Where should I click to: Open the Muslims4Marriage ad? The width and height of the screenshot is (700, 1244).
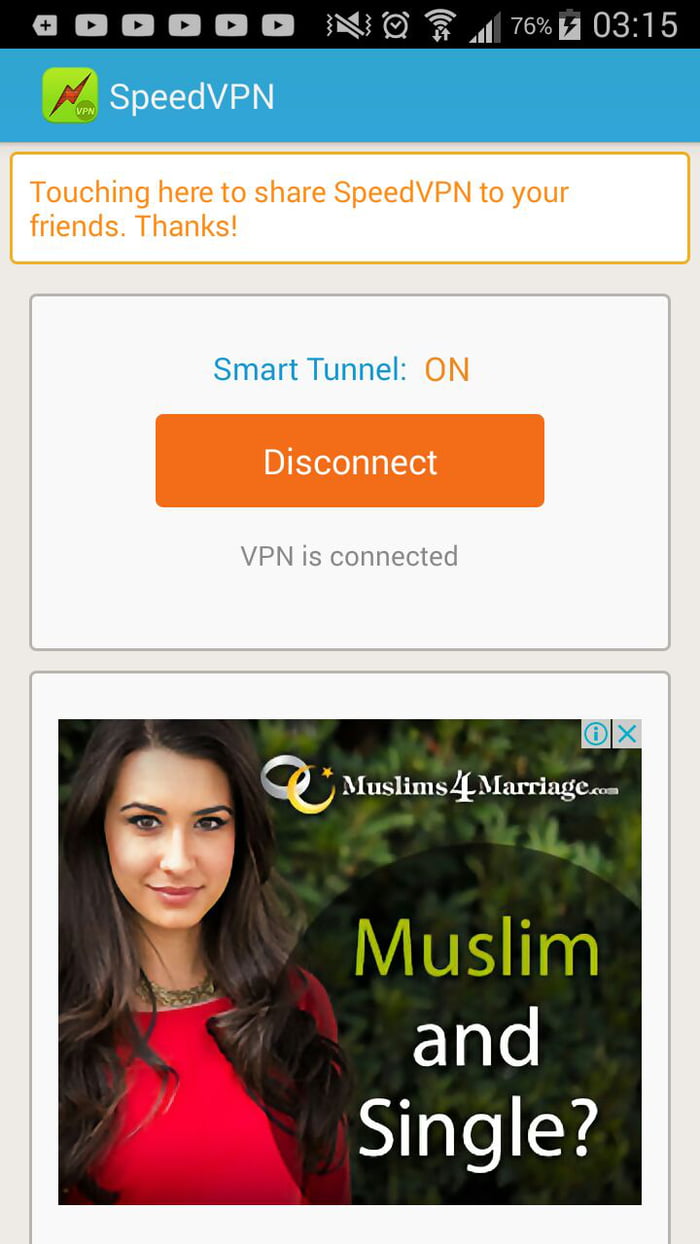tap(350, 962)
